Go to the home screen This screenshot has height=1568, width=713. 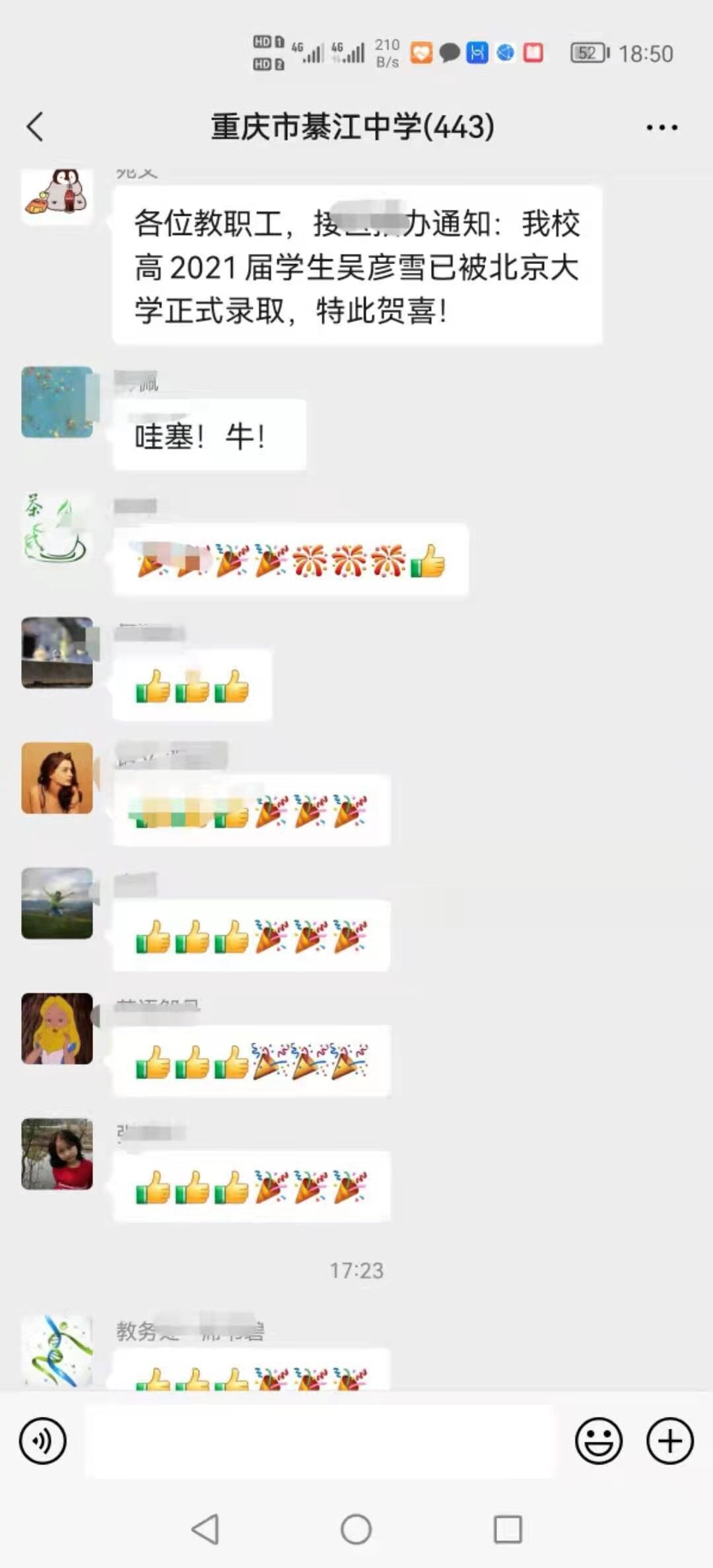coord(356,1528)
